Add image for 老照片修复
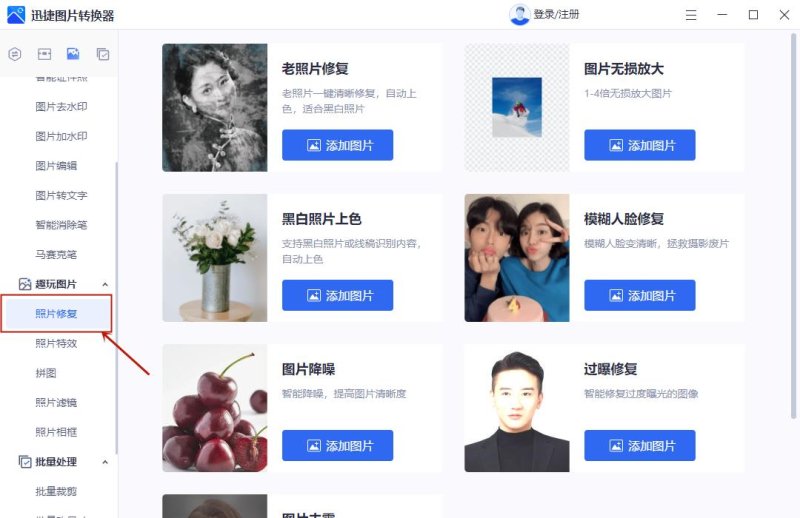Screen dimensions: 800x518 click(337, 145)
